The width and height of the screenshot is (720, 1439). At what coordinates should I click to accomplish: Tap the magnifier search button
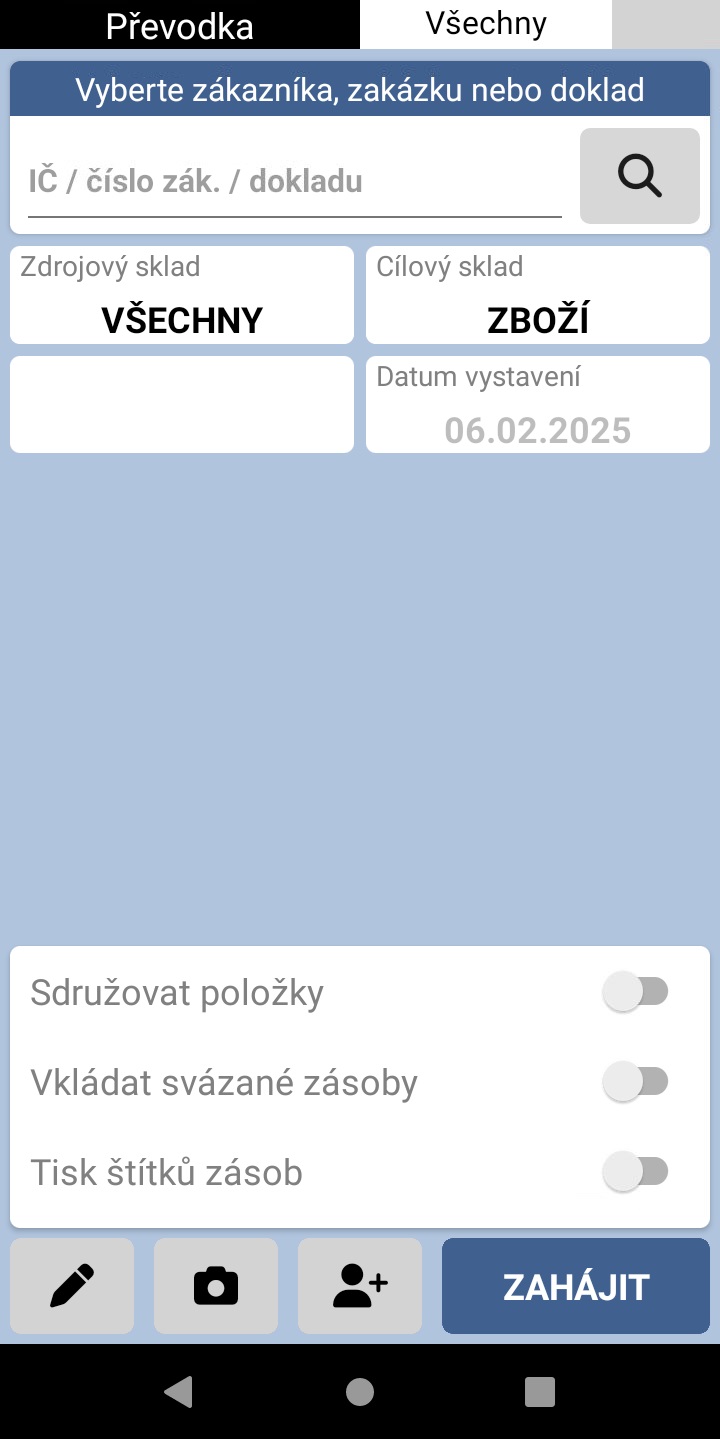pos(640,176)
